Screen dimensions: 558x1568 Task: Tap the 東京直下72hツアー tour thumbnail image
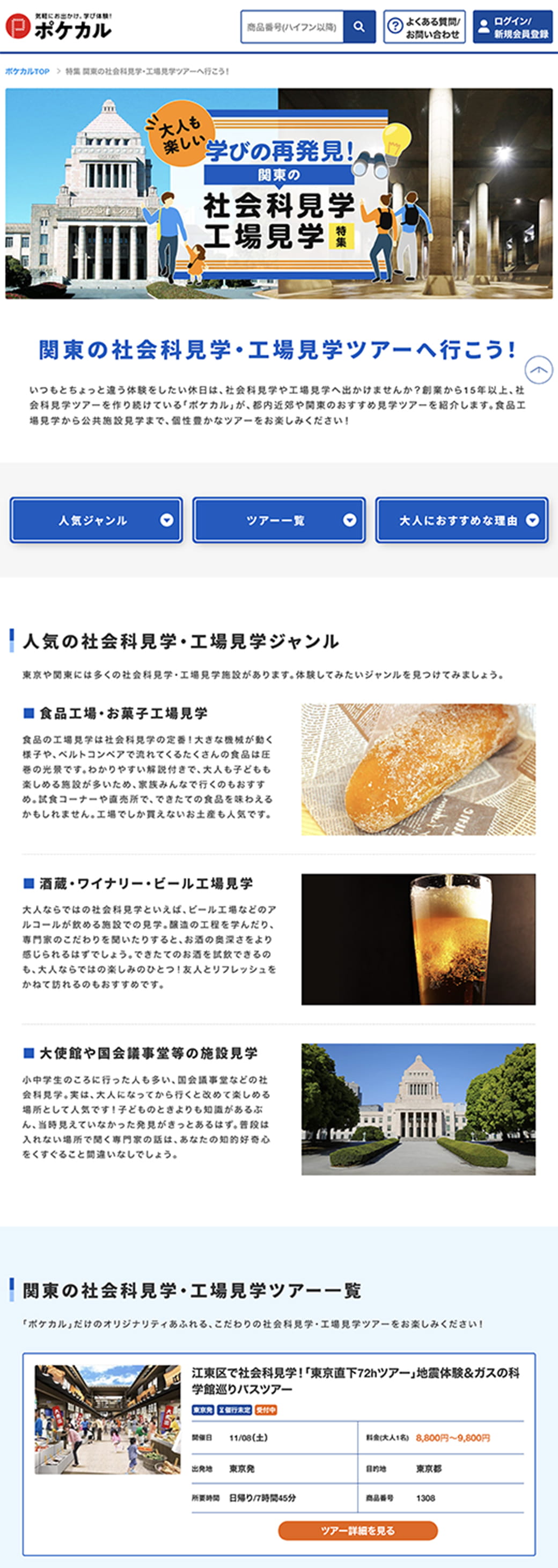pos(108,1418)
